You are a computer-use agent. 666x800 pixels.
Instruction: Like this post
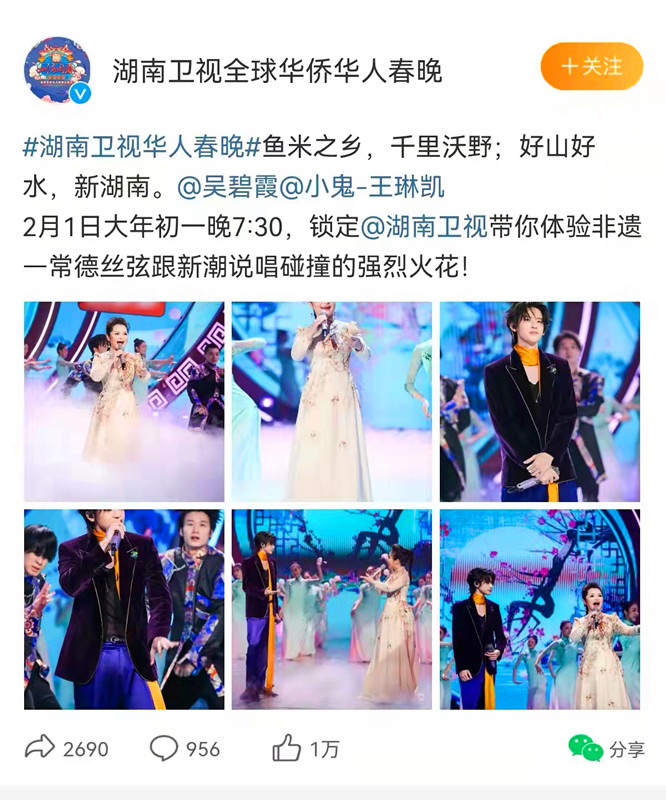(x=305, y=748)
